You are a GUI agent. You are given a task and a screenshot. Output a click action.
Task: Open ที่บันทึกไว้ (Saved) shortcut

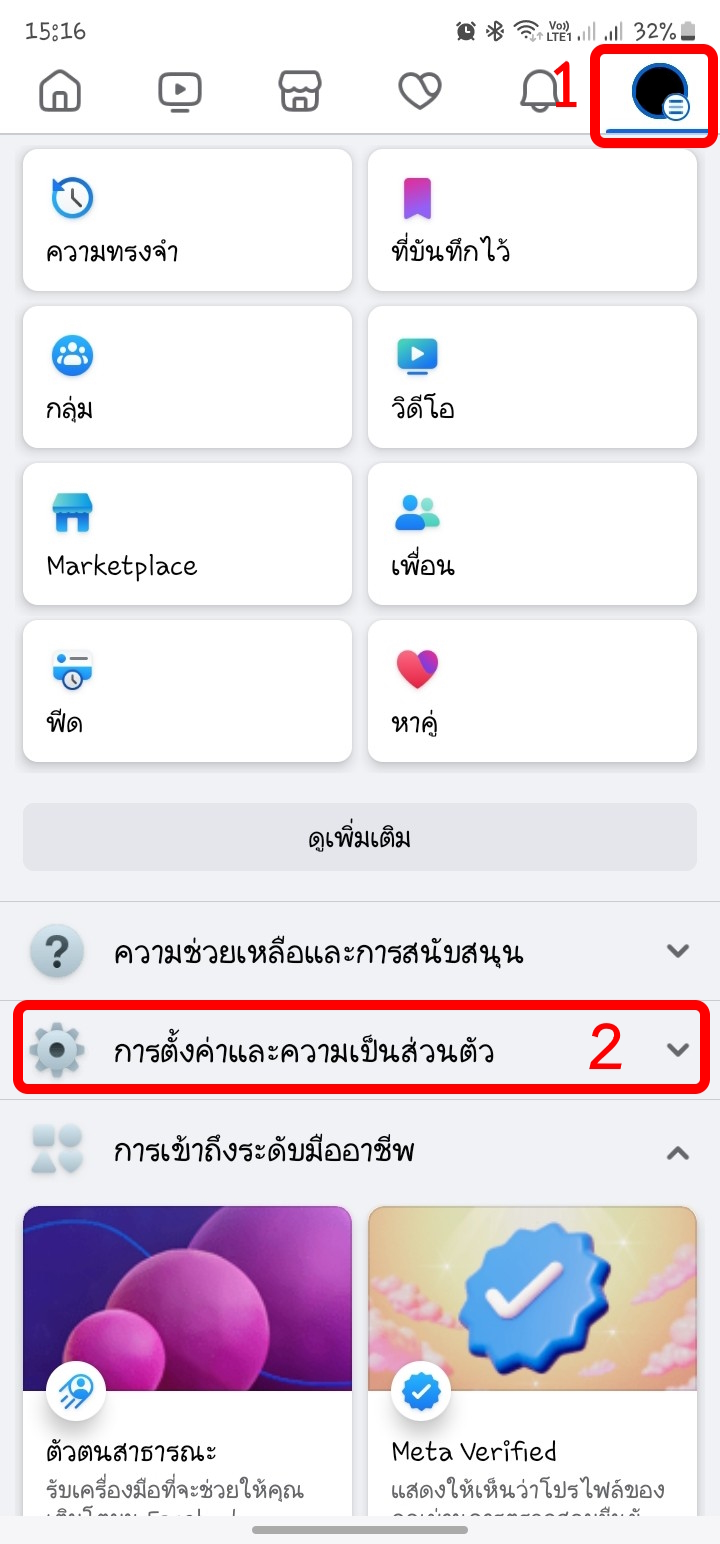tap(532, 220)
